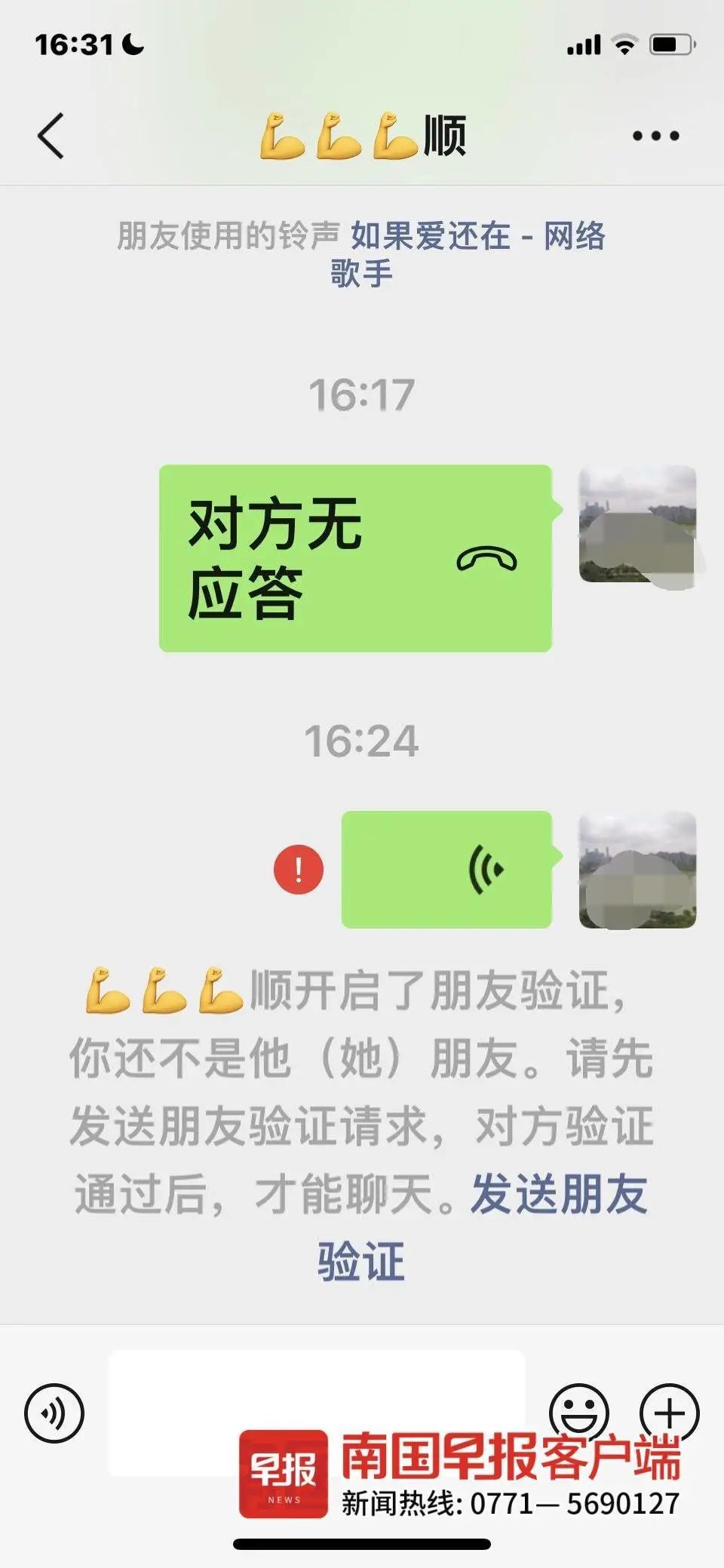Play the sent voice message
The image size is (724, 1568).
(x=446, y=870)
